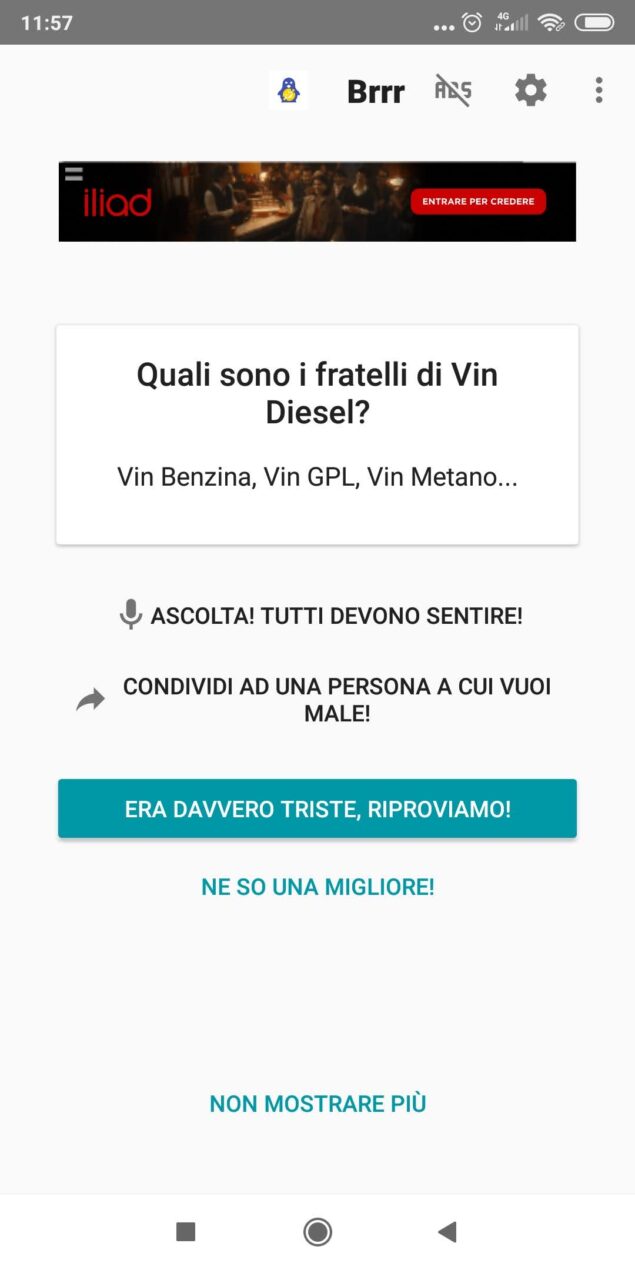Remove ads with the crossed ADS icon
The width and height of the screenshot is (635, 1270).
point(452,91)
